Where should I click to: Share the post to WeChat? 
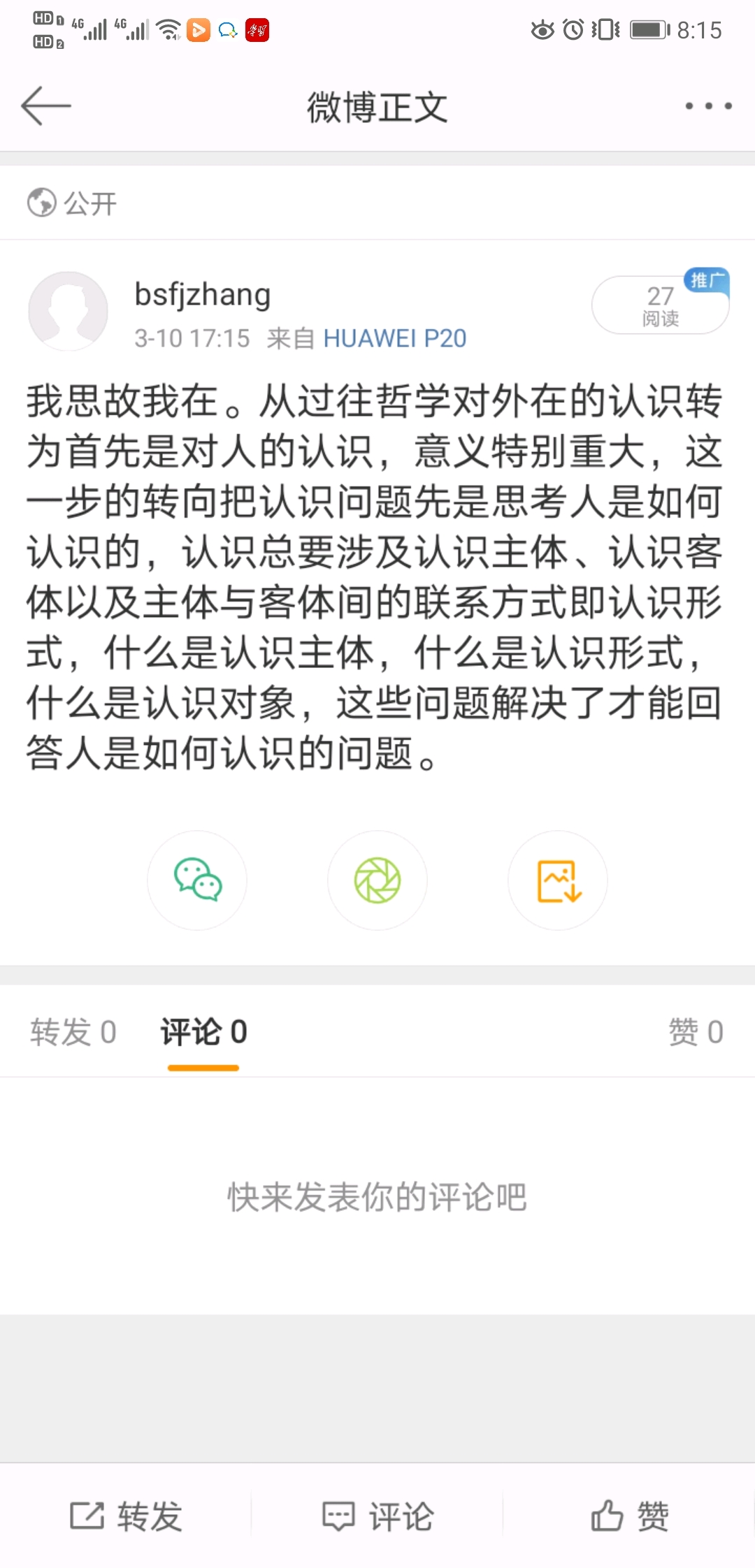pyautogui.click(x=197, y=880)
